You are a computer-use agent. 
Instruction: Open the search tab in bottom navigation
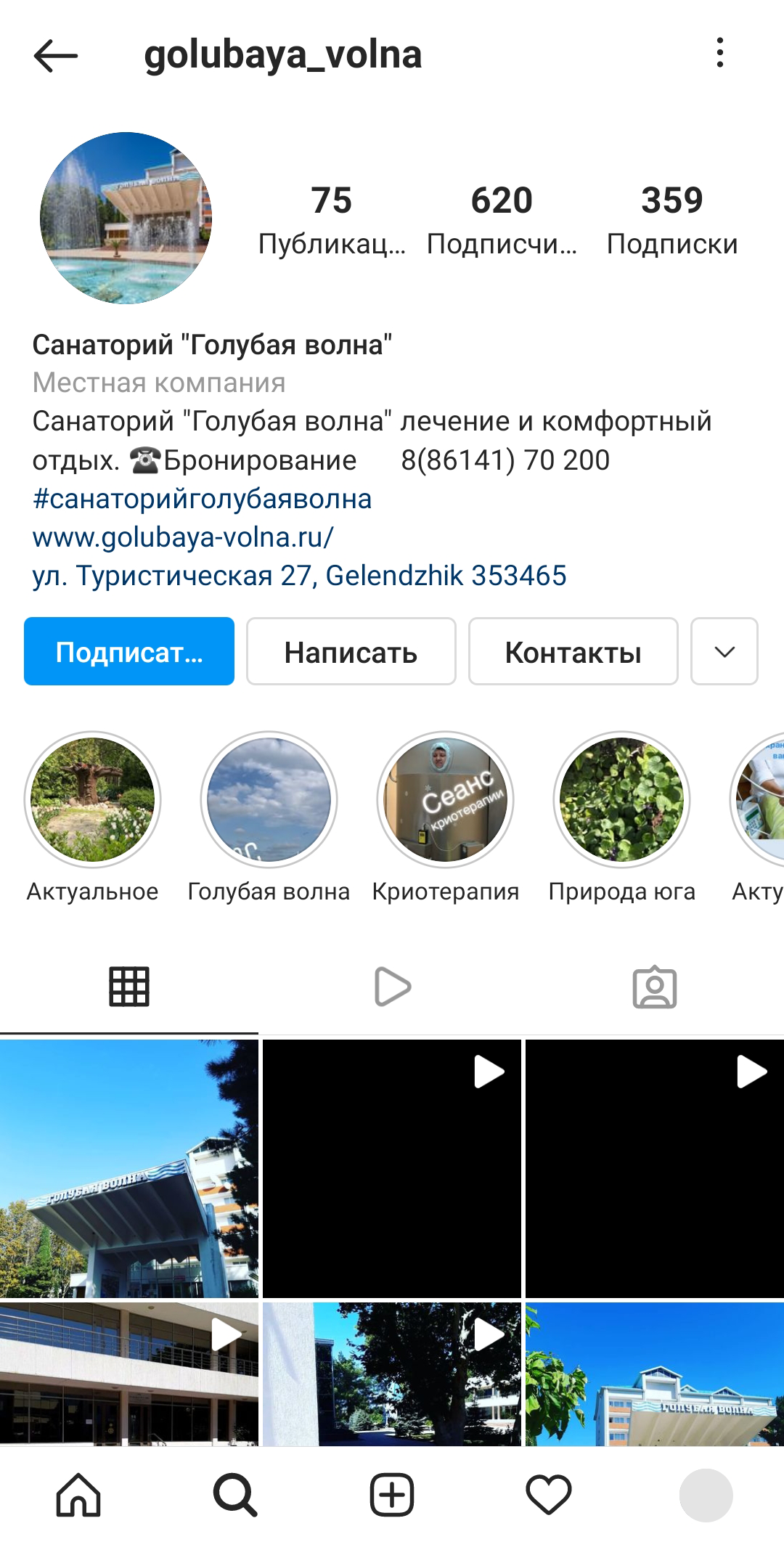coord(235,1495)
